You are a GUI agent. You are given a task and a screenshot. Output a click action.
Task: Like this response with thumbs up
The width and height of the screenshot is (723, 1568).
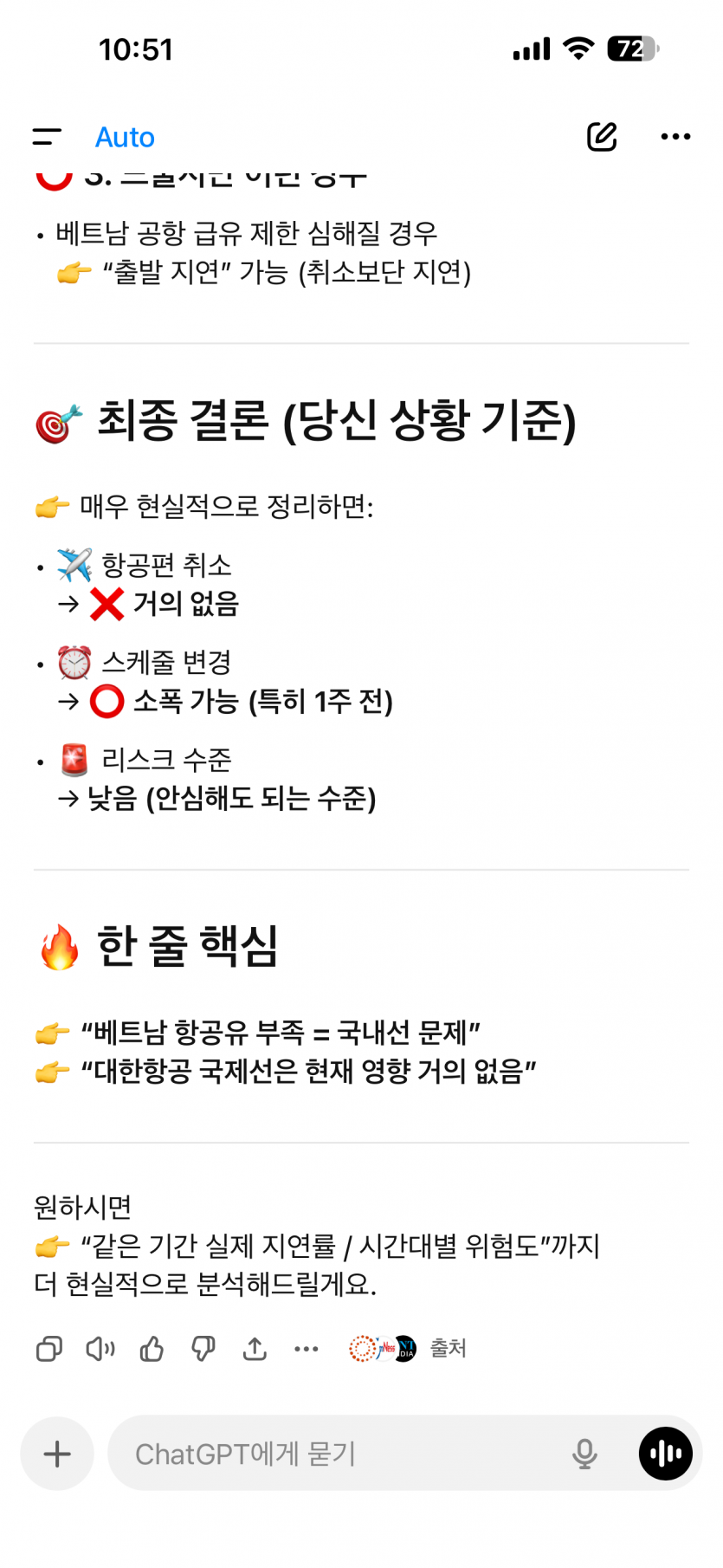(x=152, y=1349)
